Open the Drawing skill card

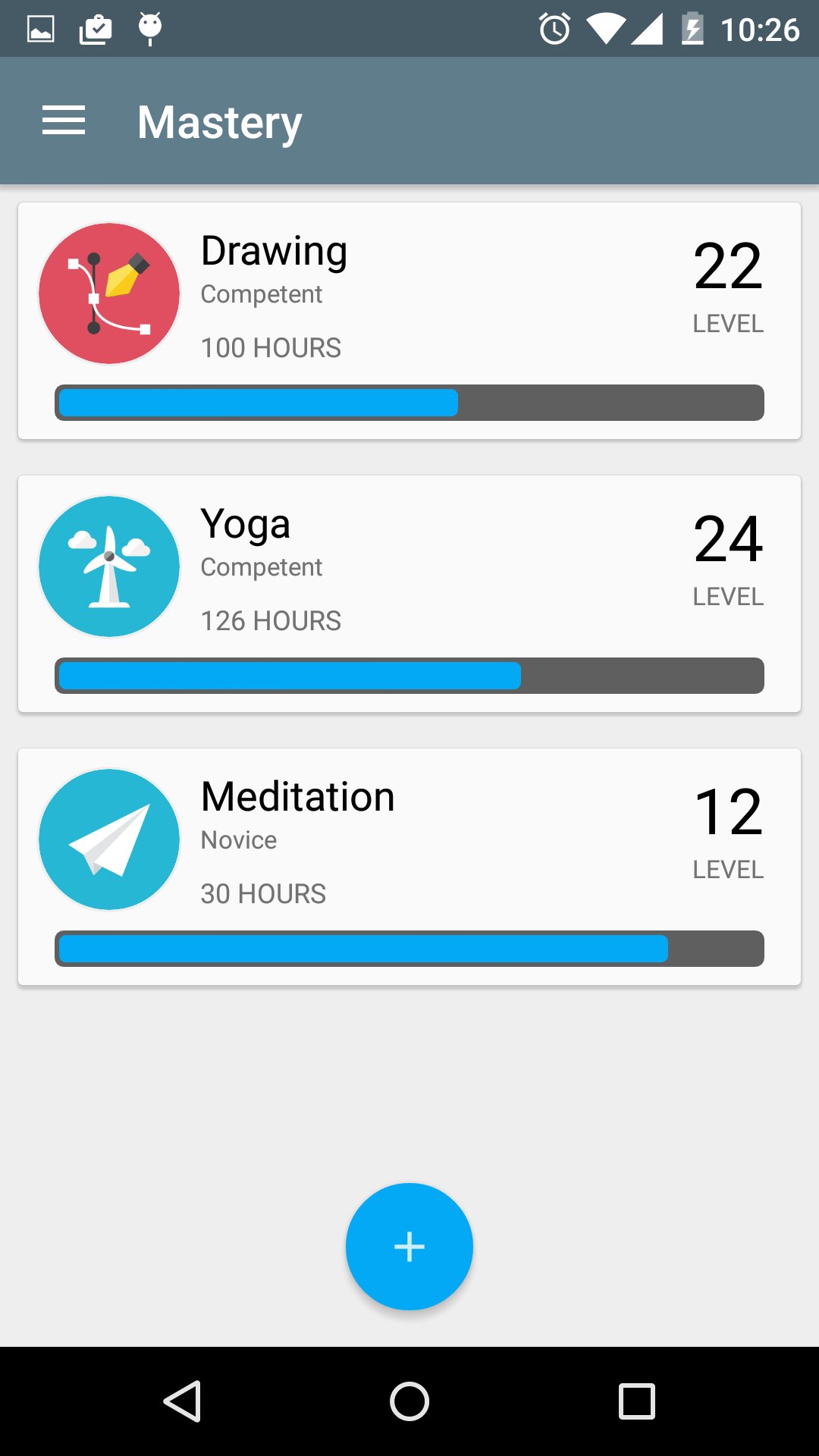tap(409, 320)
